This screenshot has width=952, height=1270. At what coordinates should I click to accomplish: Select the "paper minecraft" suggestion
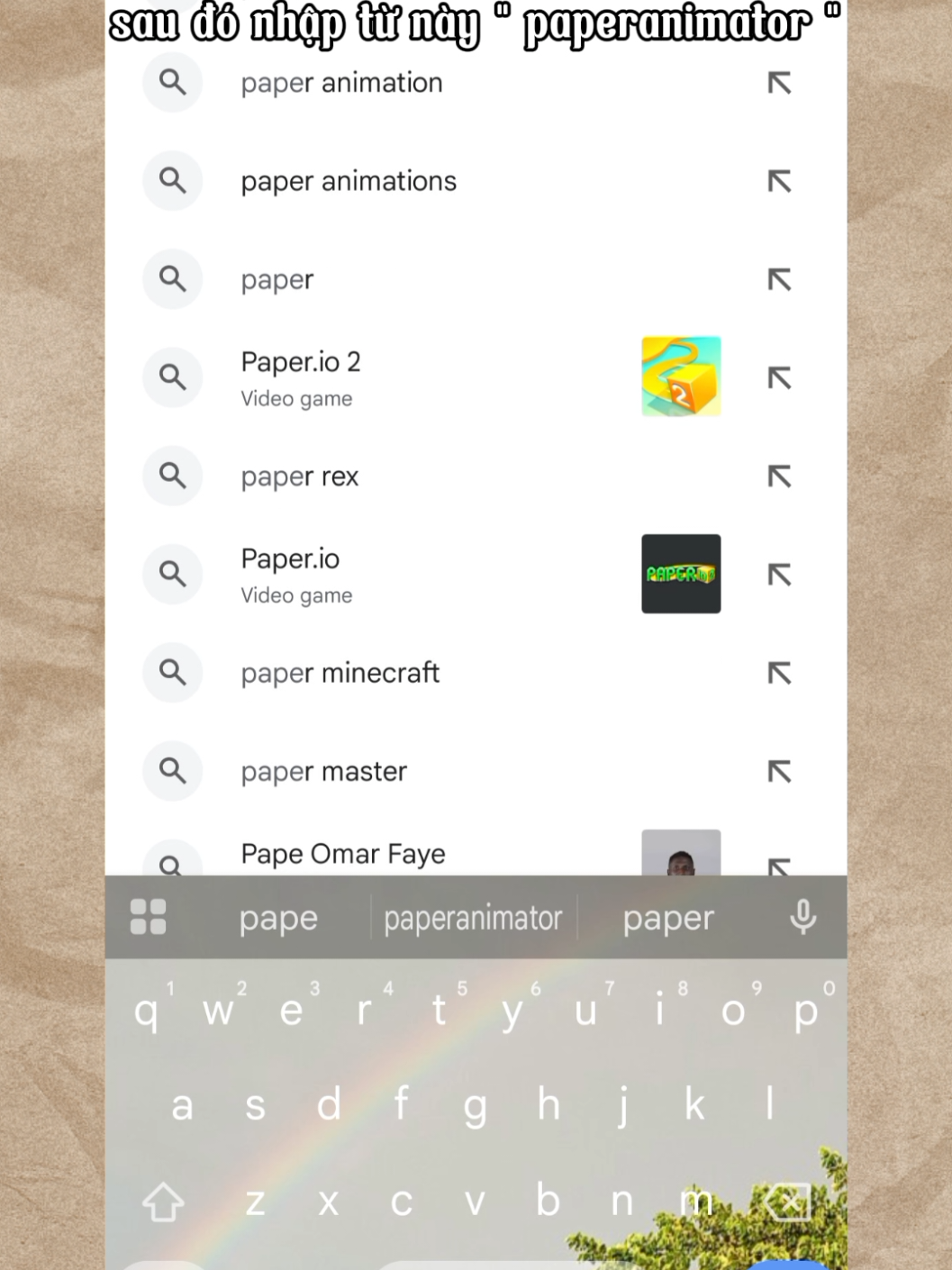tap(340, 673)
